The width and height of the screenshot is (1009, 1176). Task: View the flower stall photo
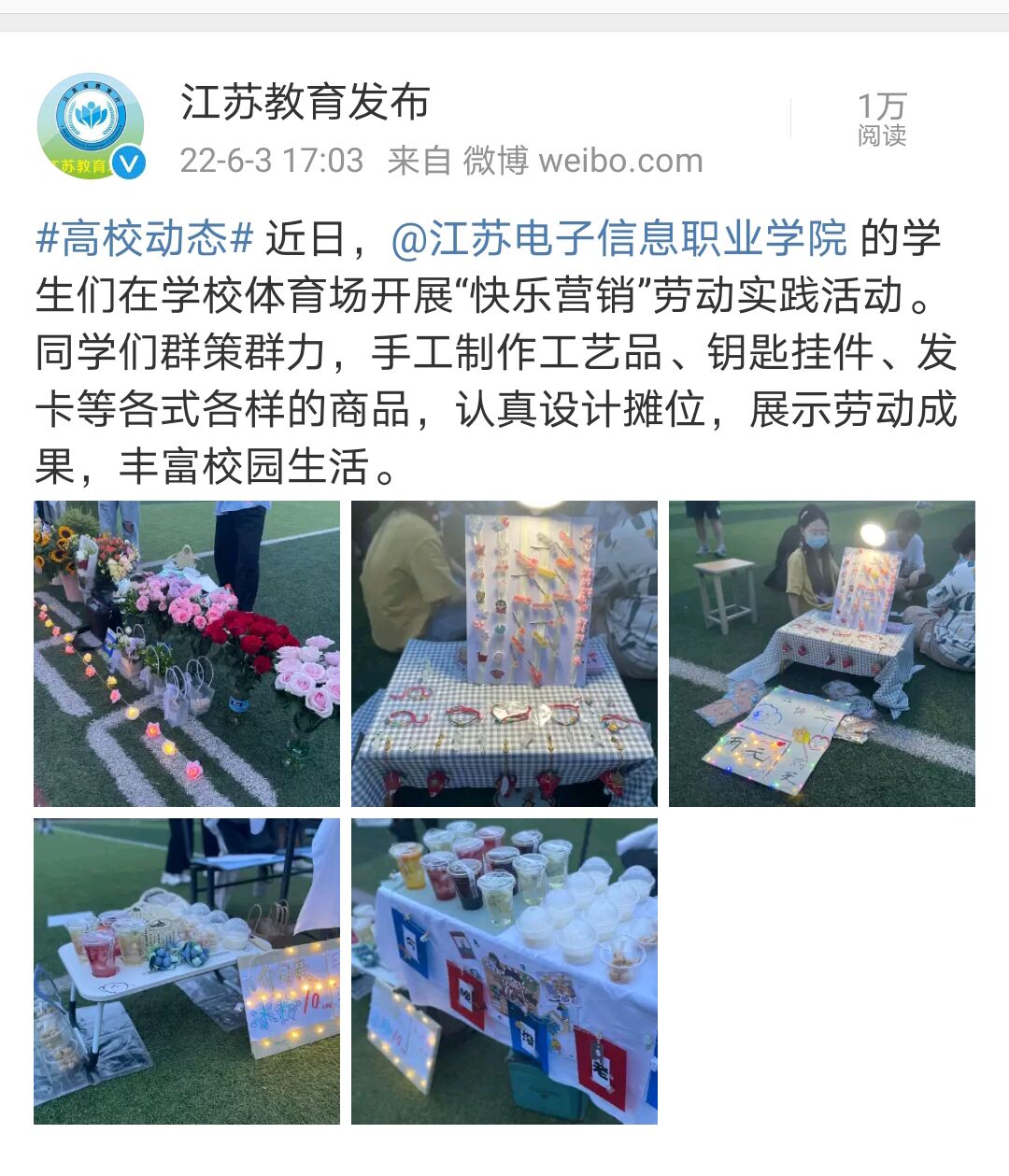[x=187, y=654]
